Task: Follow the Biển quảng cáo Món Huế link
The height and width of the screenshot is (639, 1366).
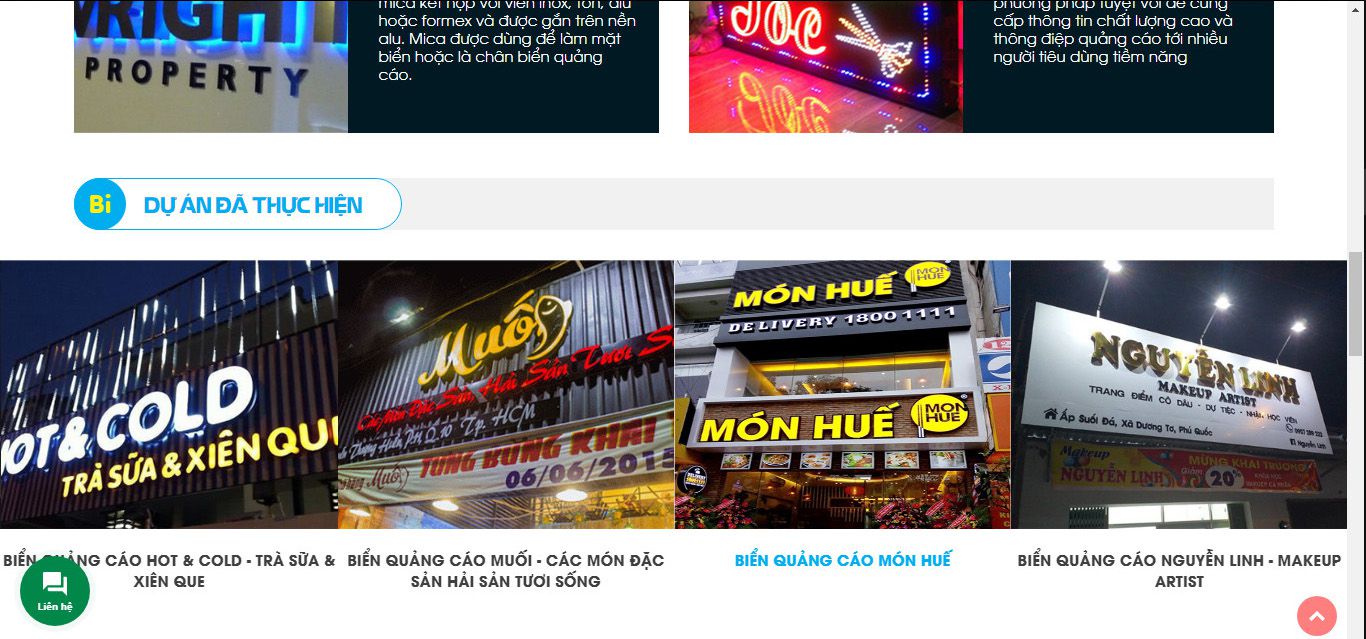Action: pyautogui.click(x=842, y=560)
